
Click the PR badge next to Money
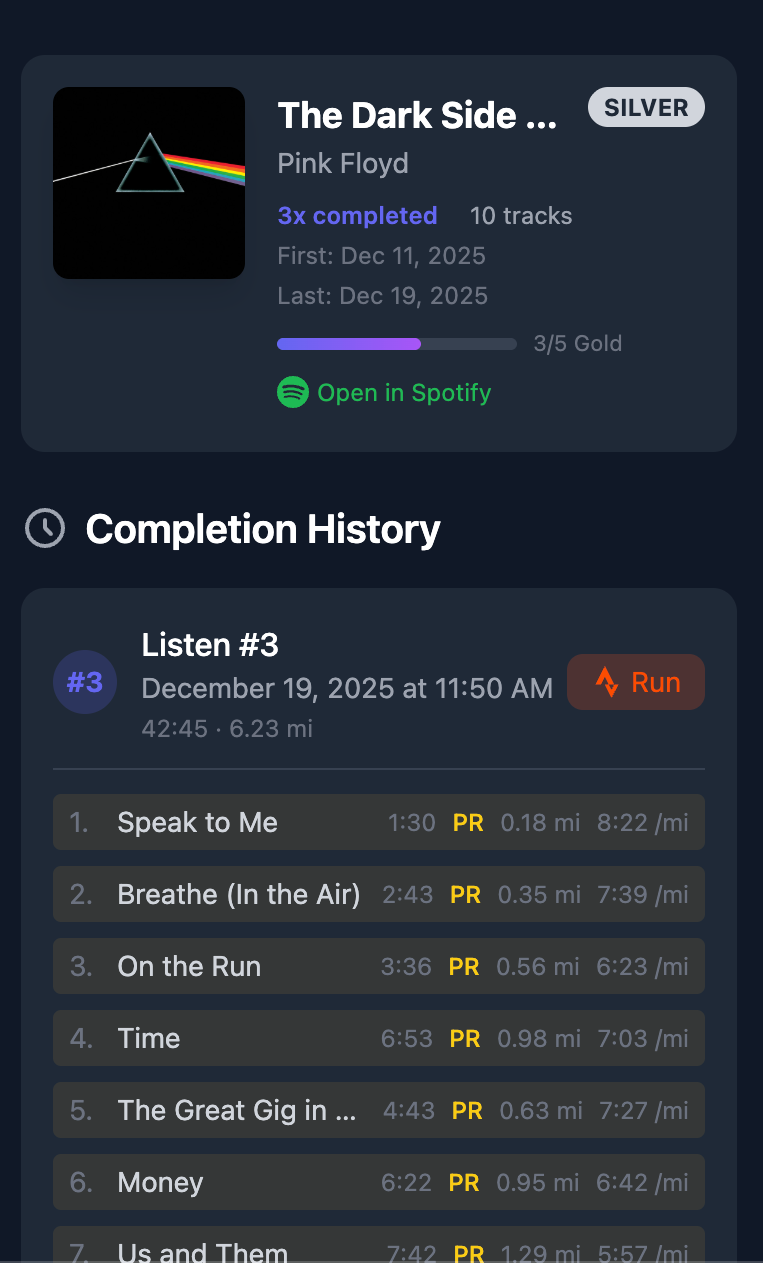coord(466,1182)
